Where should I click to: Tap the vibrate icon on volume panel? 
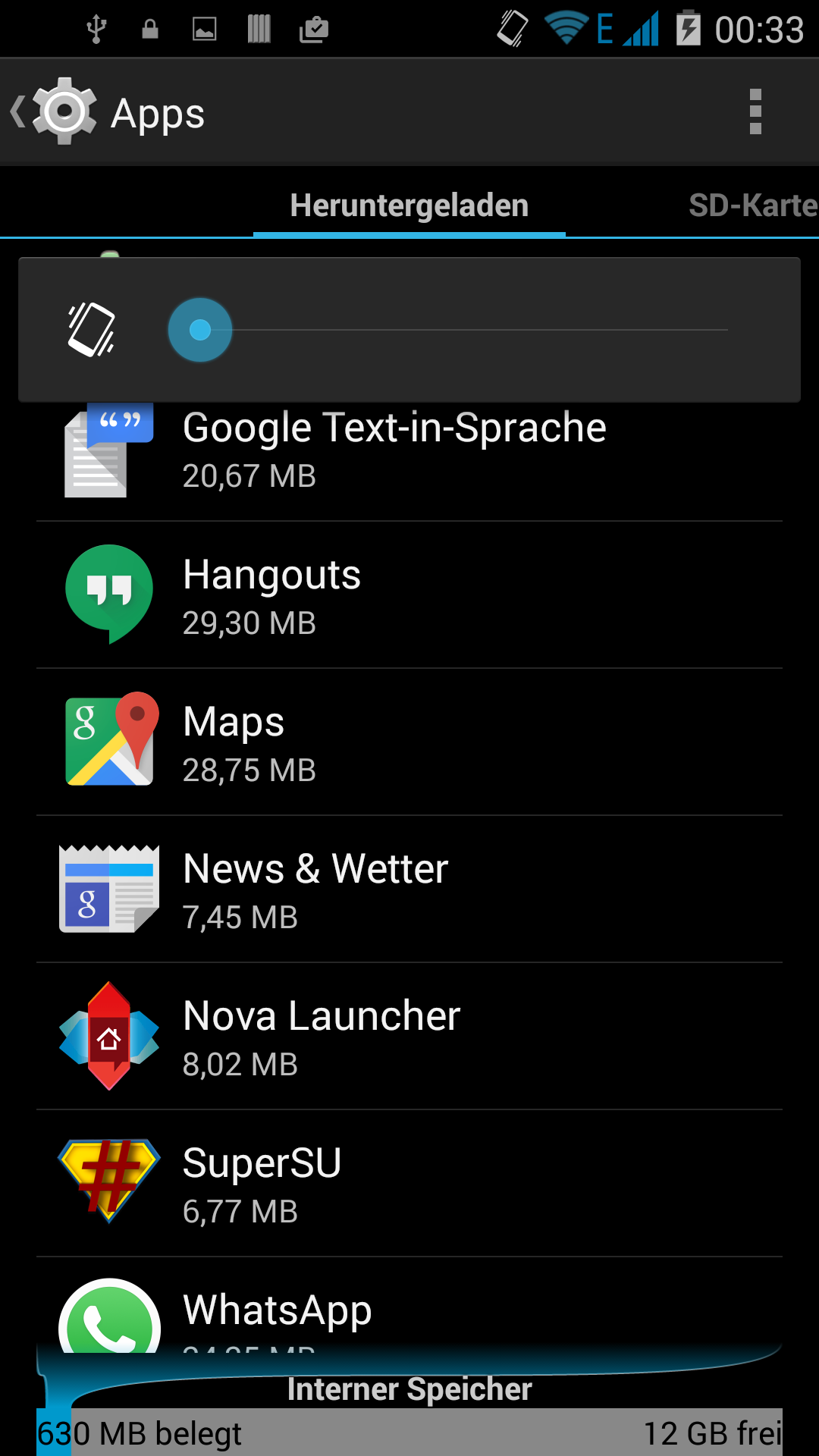click(x=92, y=330)
